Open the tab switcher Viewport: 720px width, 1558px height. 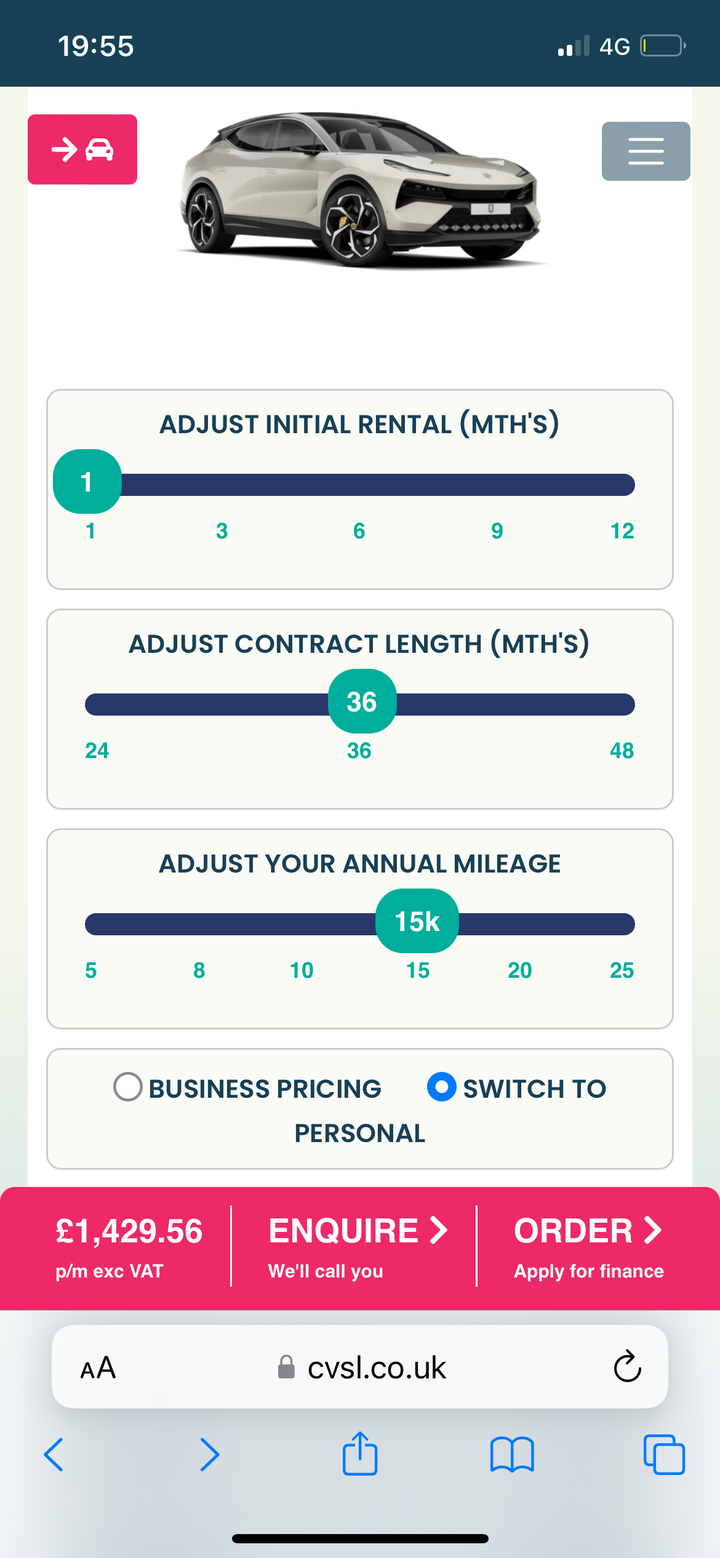tap(663, 1455)
